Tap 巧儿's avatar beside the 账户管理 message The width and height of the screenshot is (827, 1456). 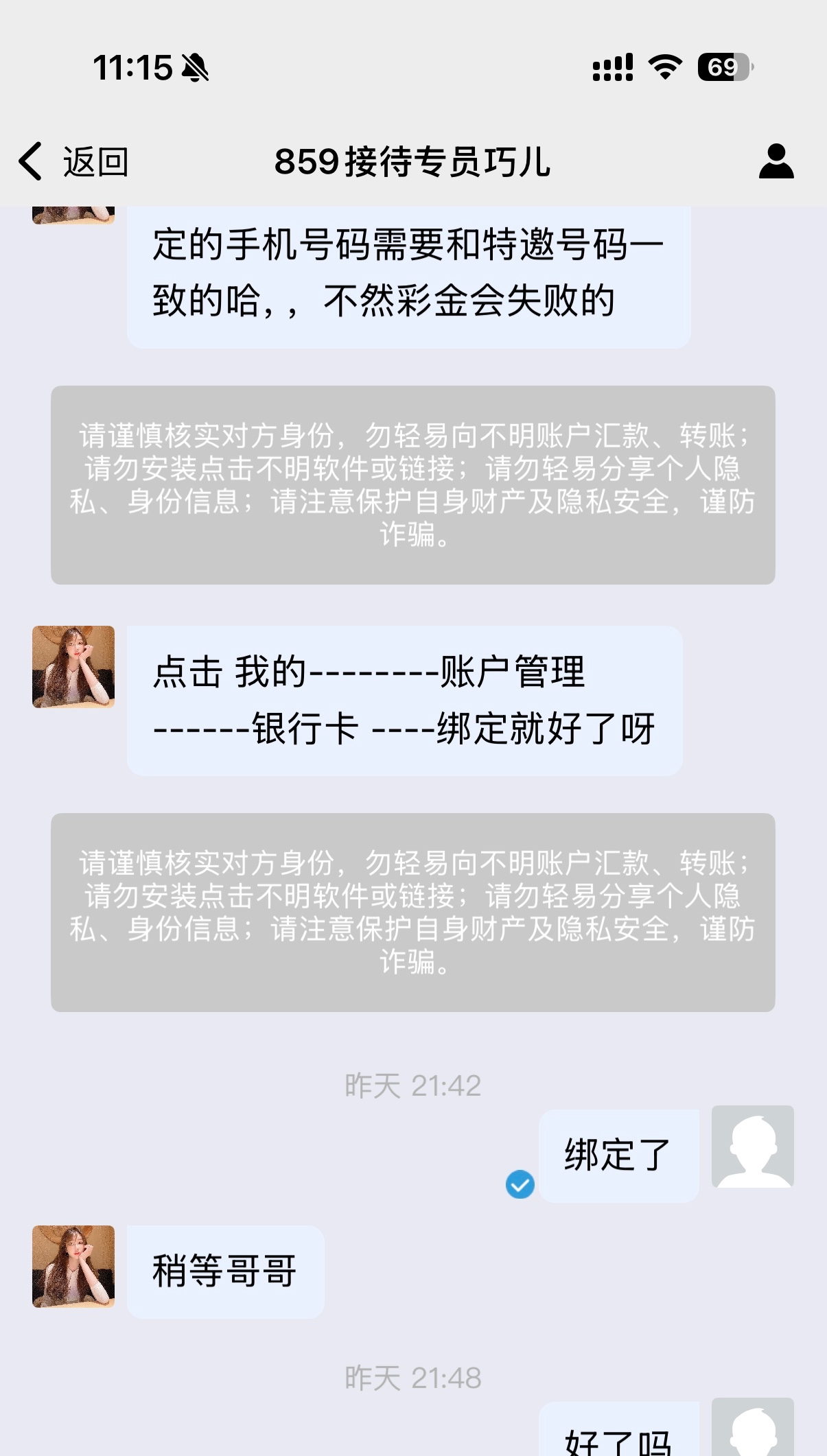click(x=73, y=667)
